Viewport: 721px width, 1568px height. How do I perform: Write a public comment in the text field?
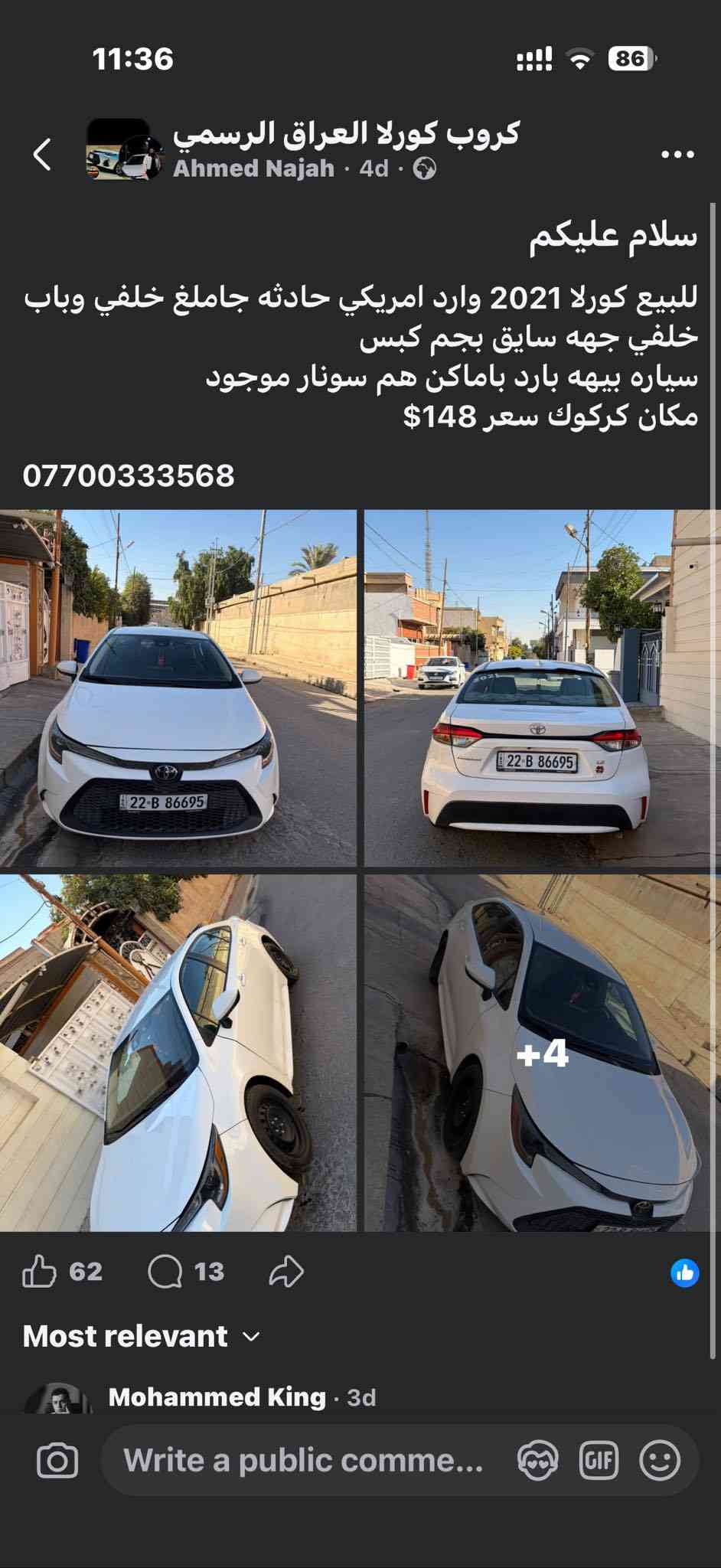(x=303, y=1461)
